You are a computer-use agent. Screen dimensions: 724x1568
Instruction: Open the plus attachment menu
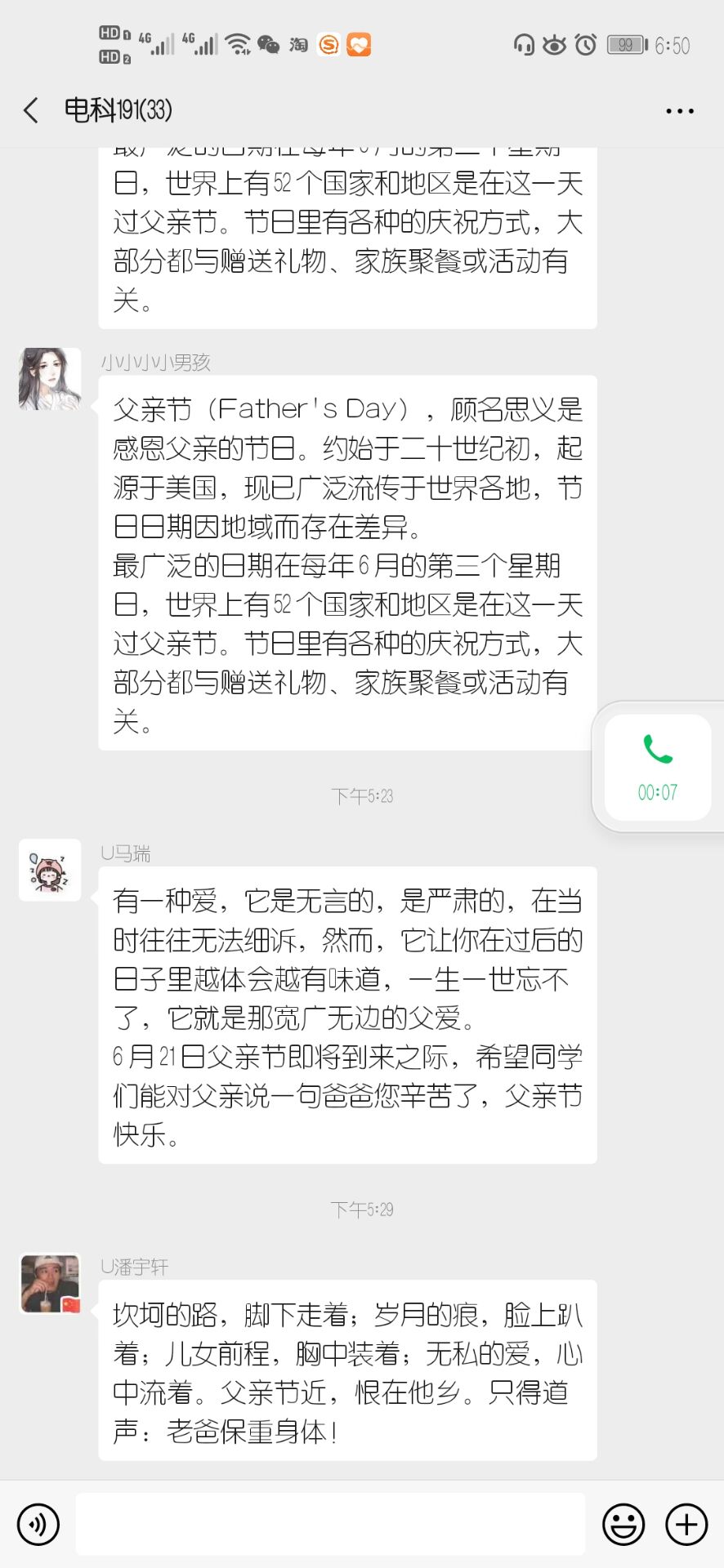pos(686,1524)
